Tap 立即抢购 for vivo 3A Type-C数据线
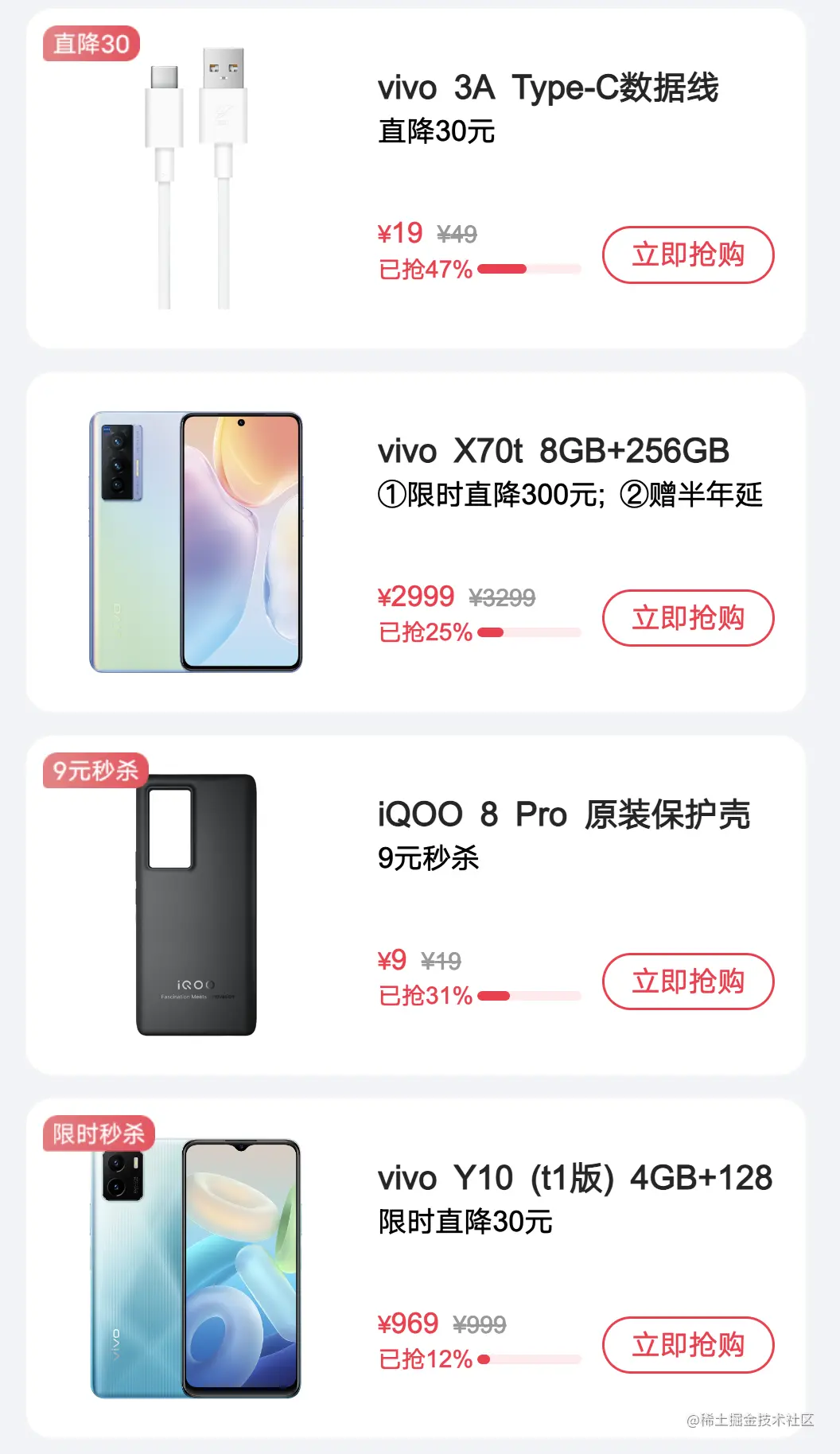840x1454 pixels. tap(688, 255)
